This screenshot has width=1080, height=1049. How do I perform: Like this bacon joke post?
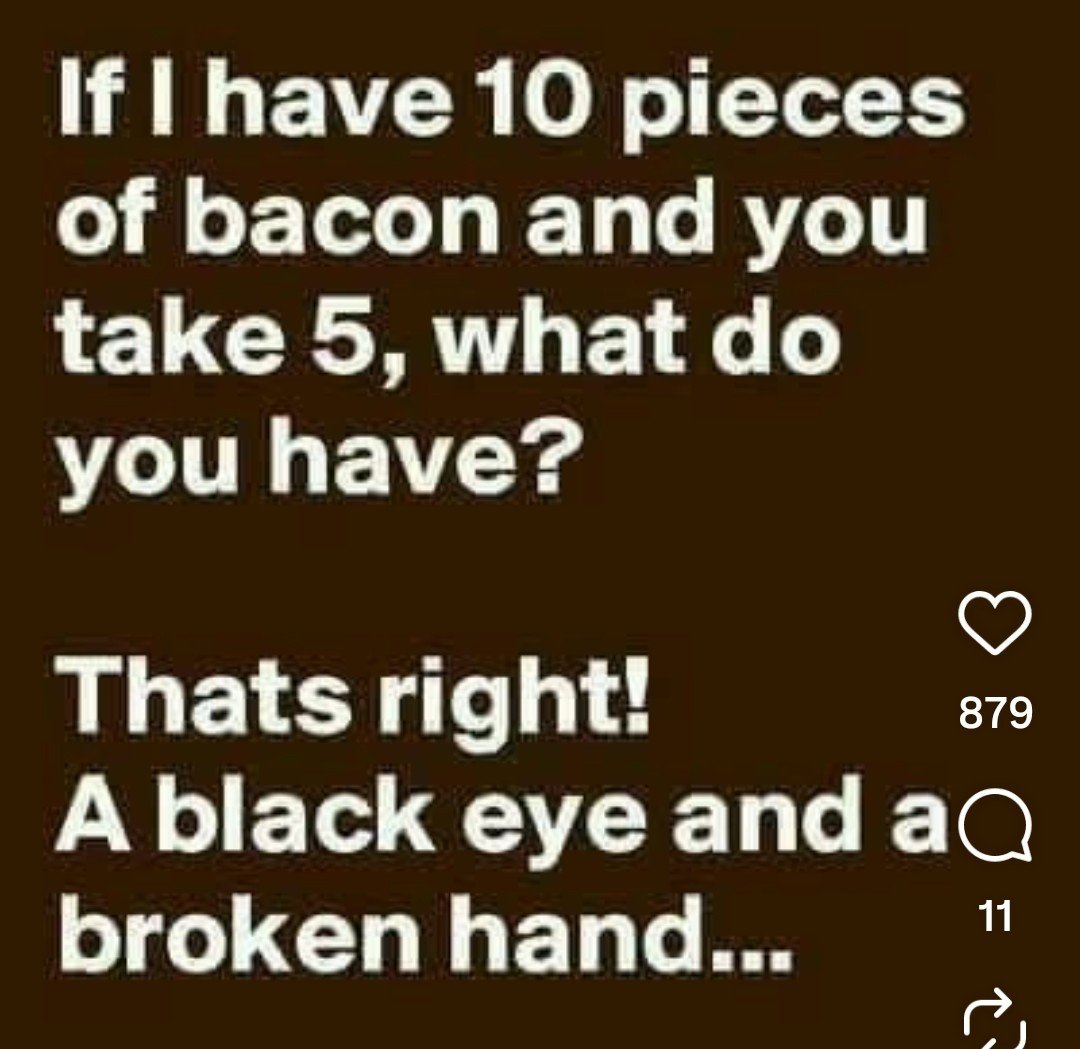994,624
